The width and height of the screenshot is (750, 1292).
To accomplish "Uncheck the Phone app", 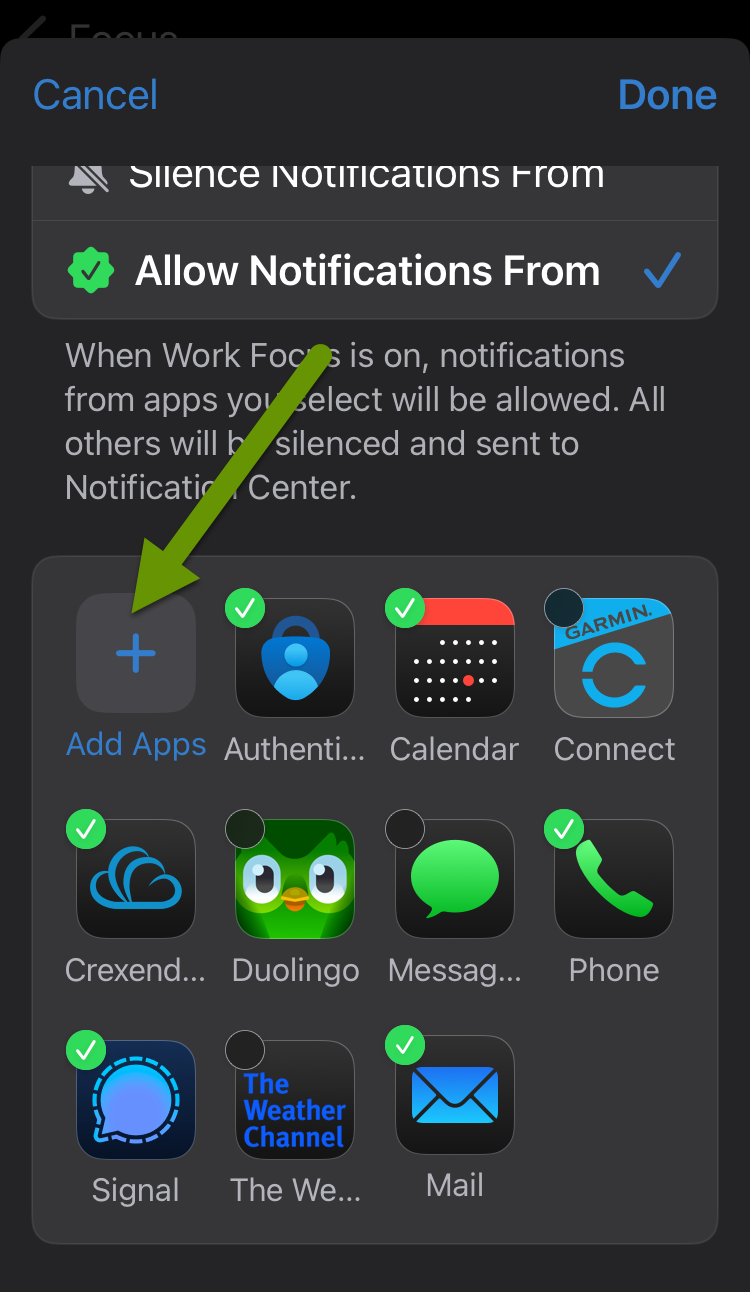I will 614,878.
